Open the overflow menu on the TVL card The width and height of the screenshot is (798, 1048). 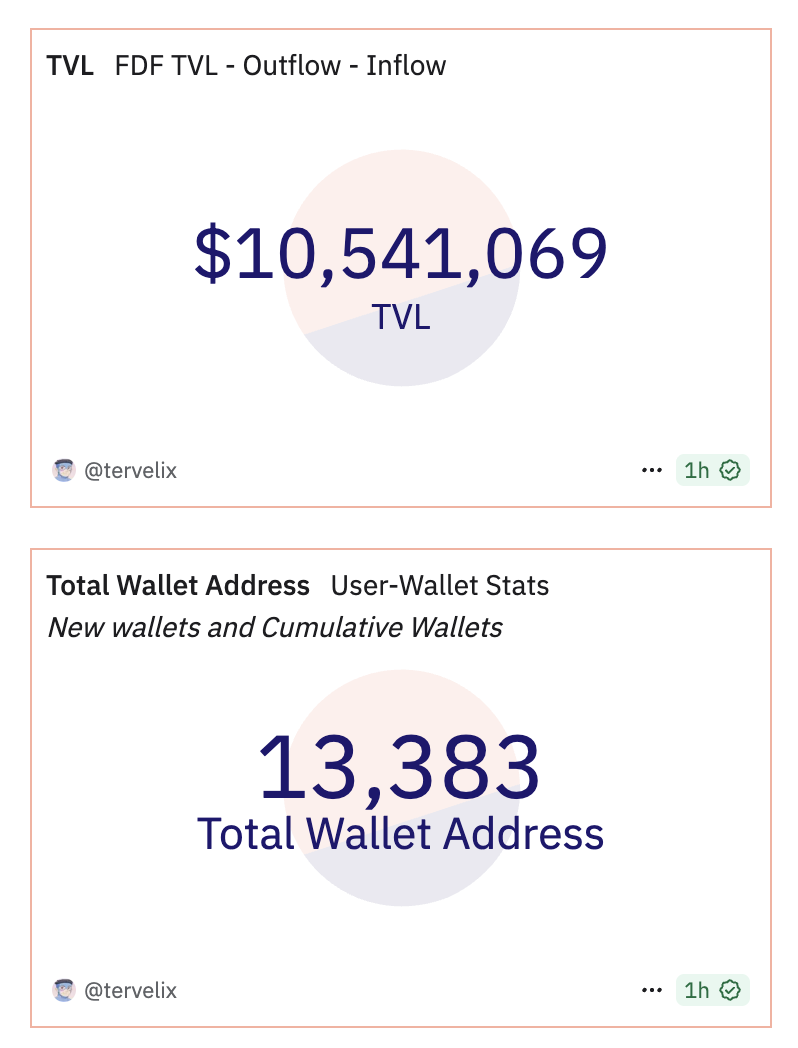click(652, 470)
